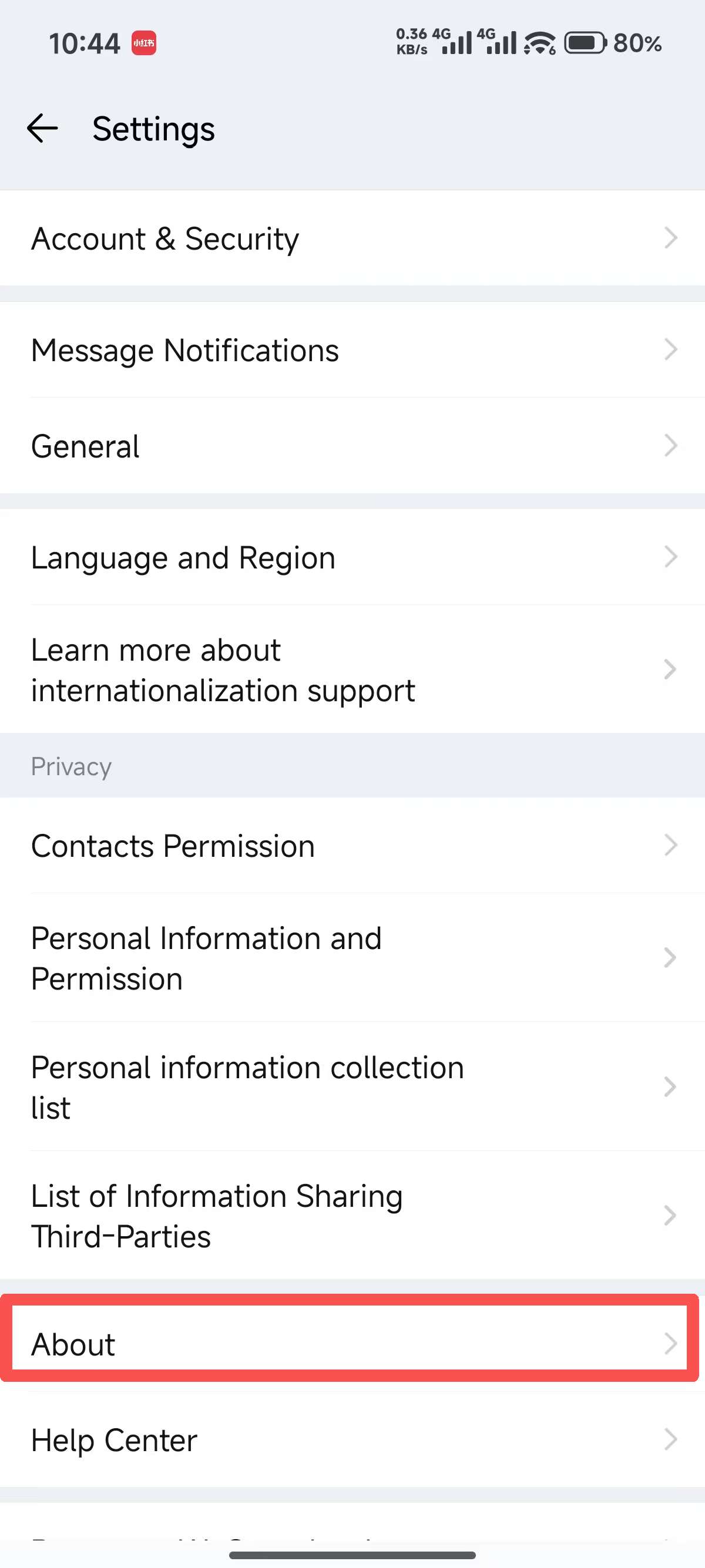Screen dimensions: 705x1568
Task: Open Help Center
Action: (352, 1440)
